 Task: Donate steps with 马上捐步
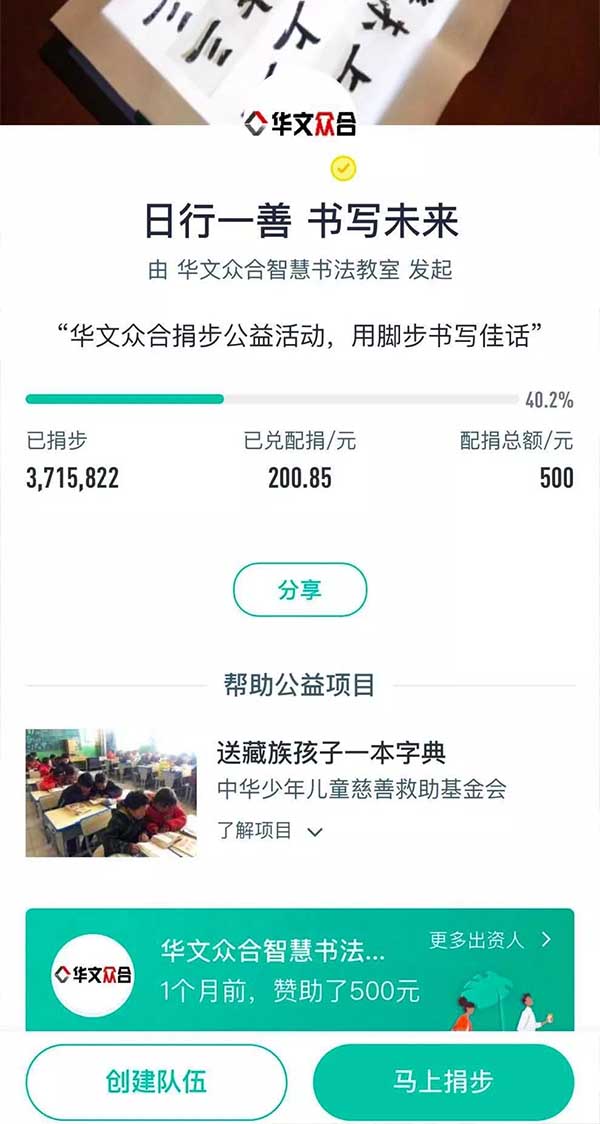[443, 1081]
